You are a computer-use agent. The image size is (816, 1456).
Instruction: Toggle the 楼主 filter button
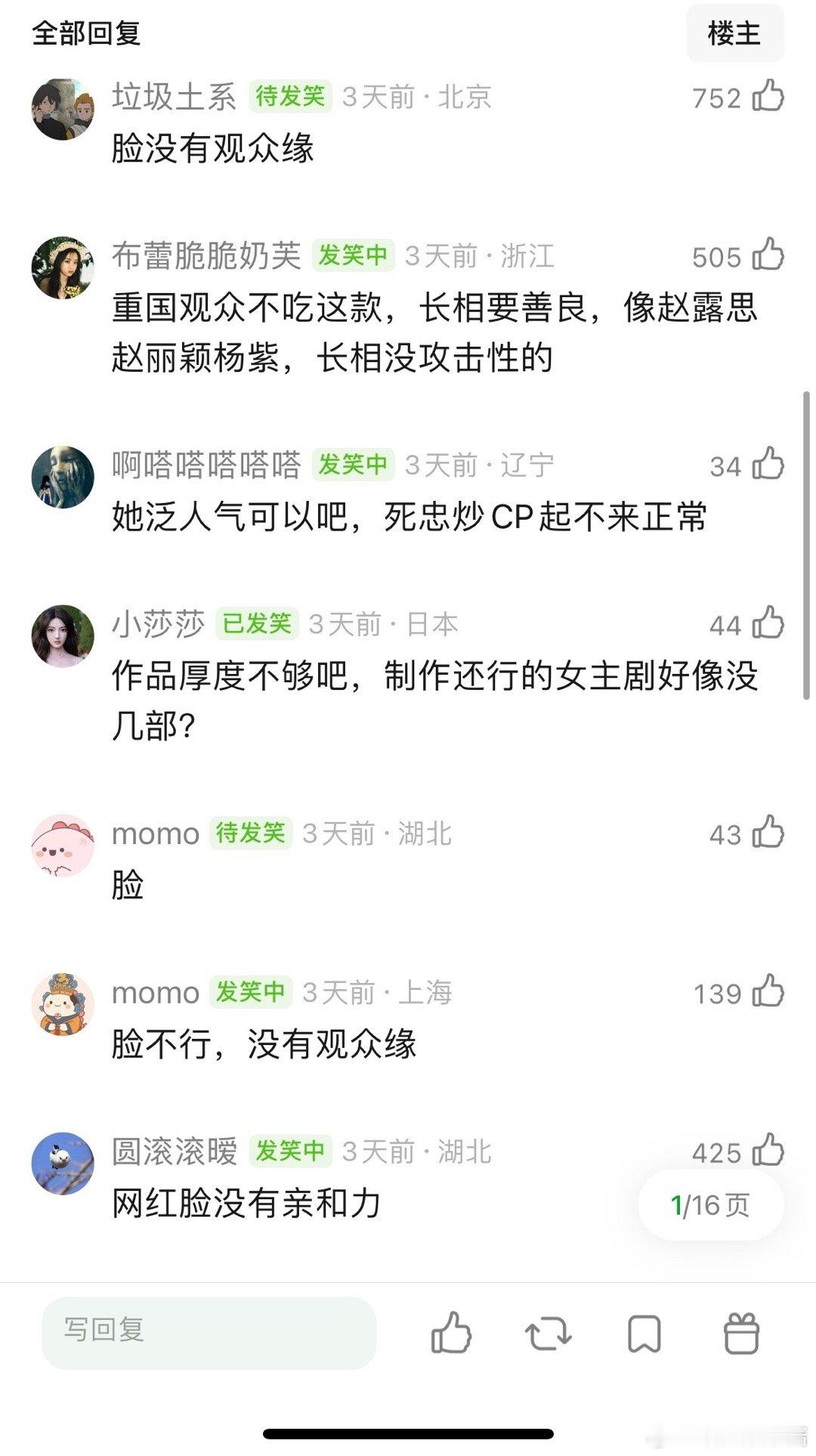point(734,32)
